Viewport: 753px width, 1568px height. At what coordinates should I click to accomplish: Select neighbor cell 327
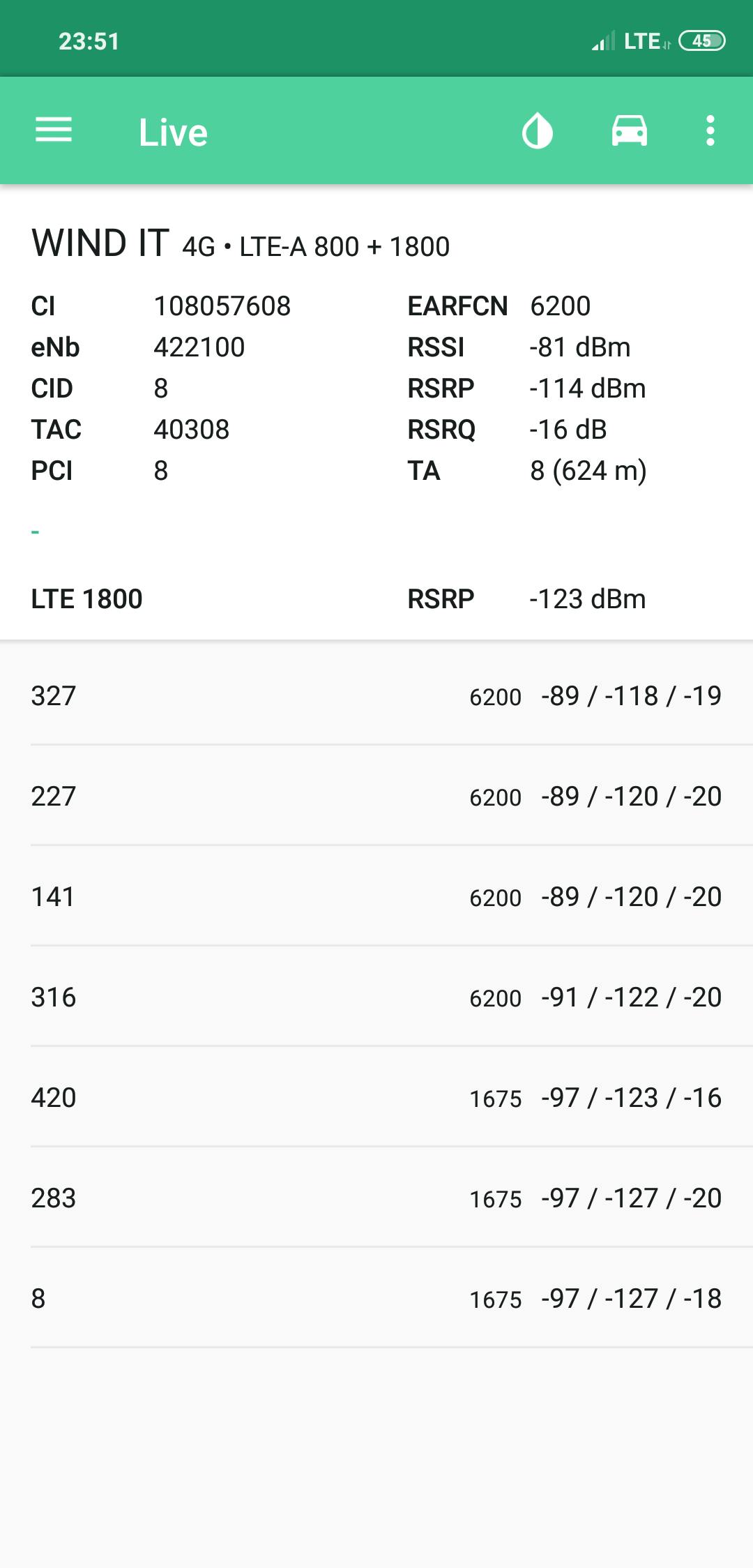tap(376, 695)
